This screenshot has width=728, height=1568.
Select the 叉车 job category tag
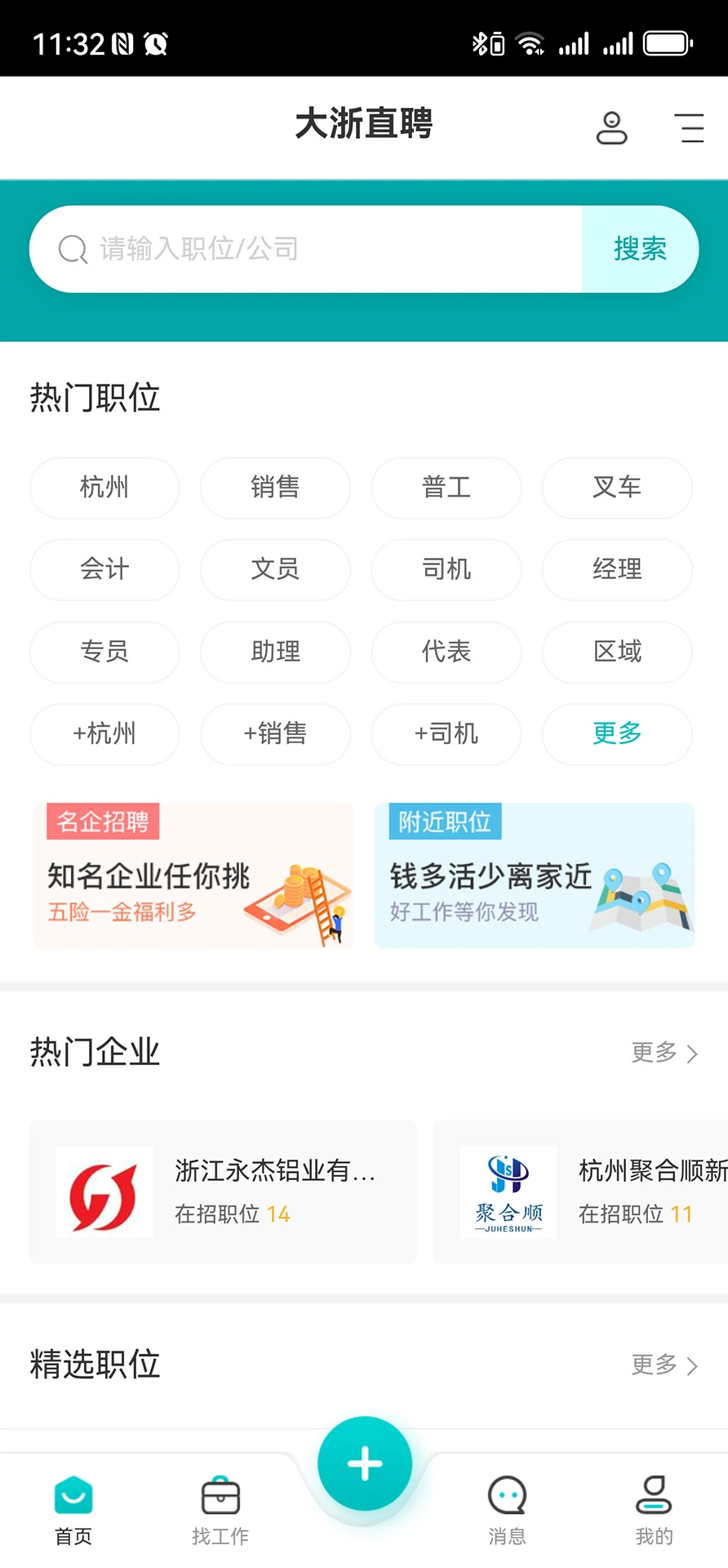(617, 488)
